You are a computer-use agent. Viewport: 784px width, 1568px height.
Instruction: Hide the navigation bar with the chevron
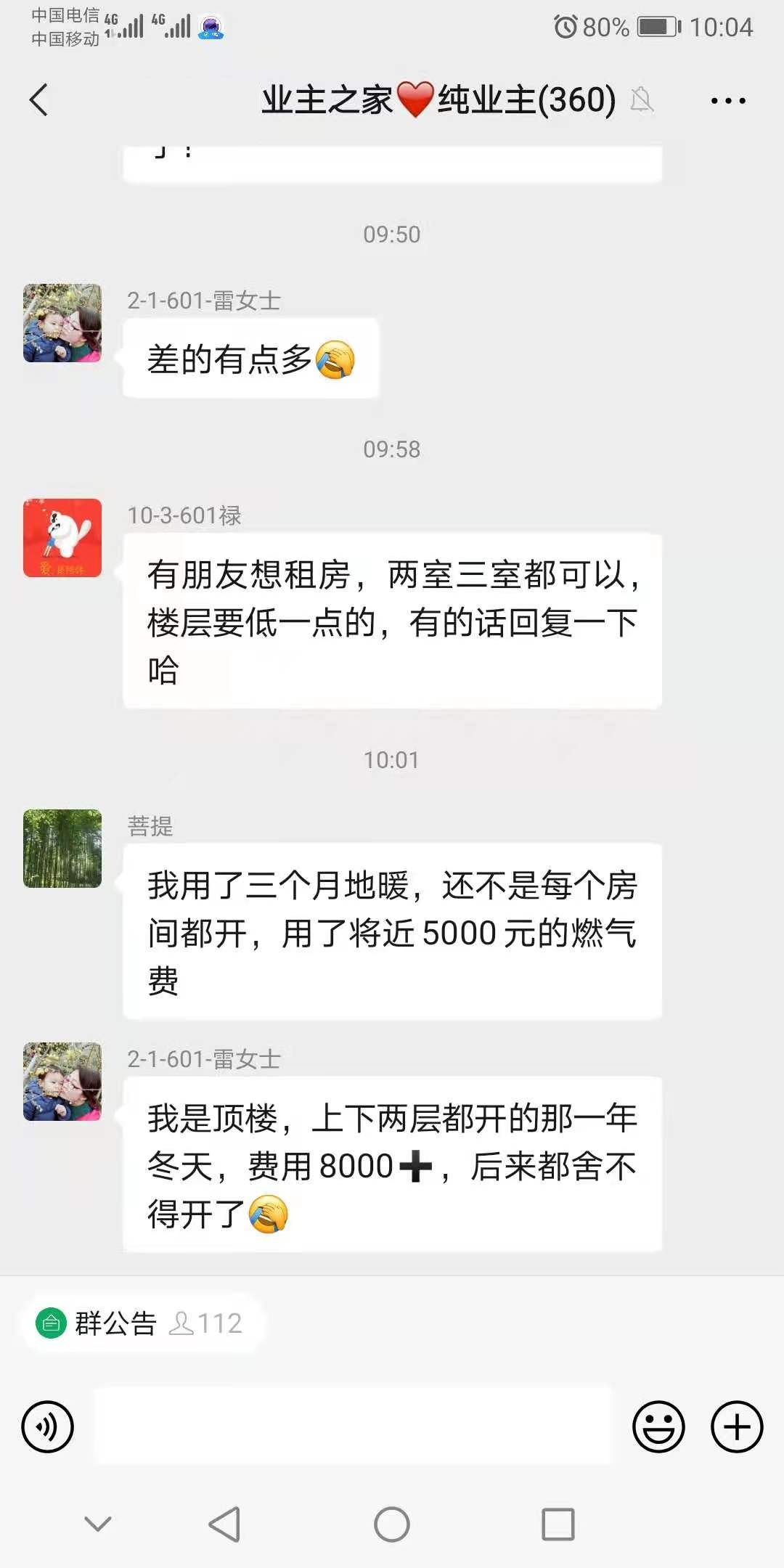98,1524
